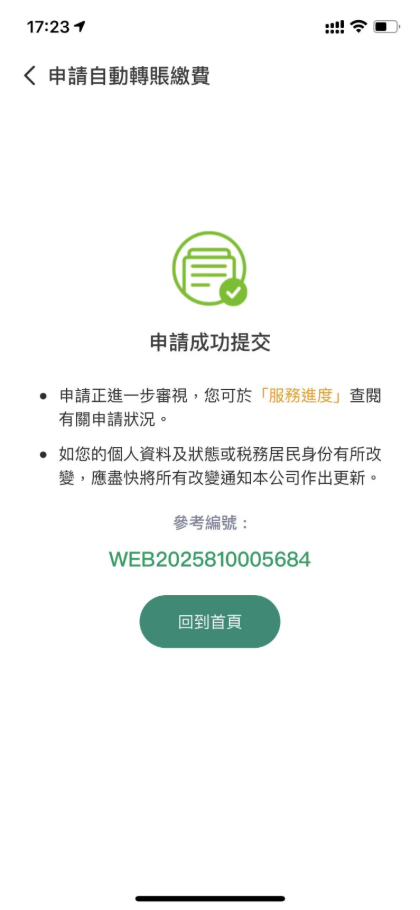
Task: Go back using the top-left arrow
Action: click(x=30, y=76)
